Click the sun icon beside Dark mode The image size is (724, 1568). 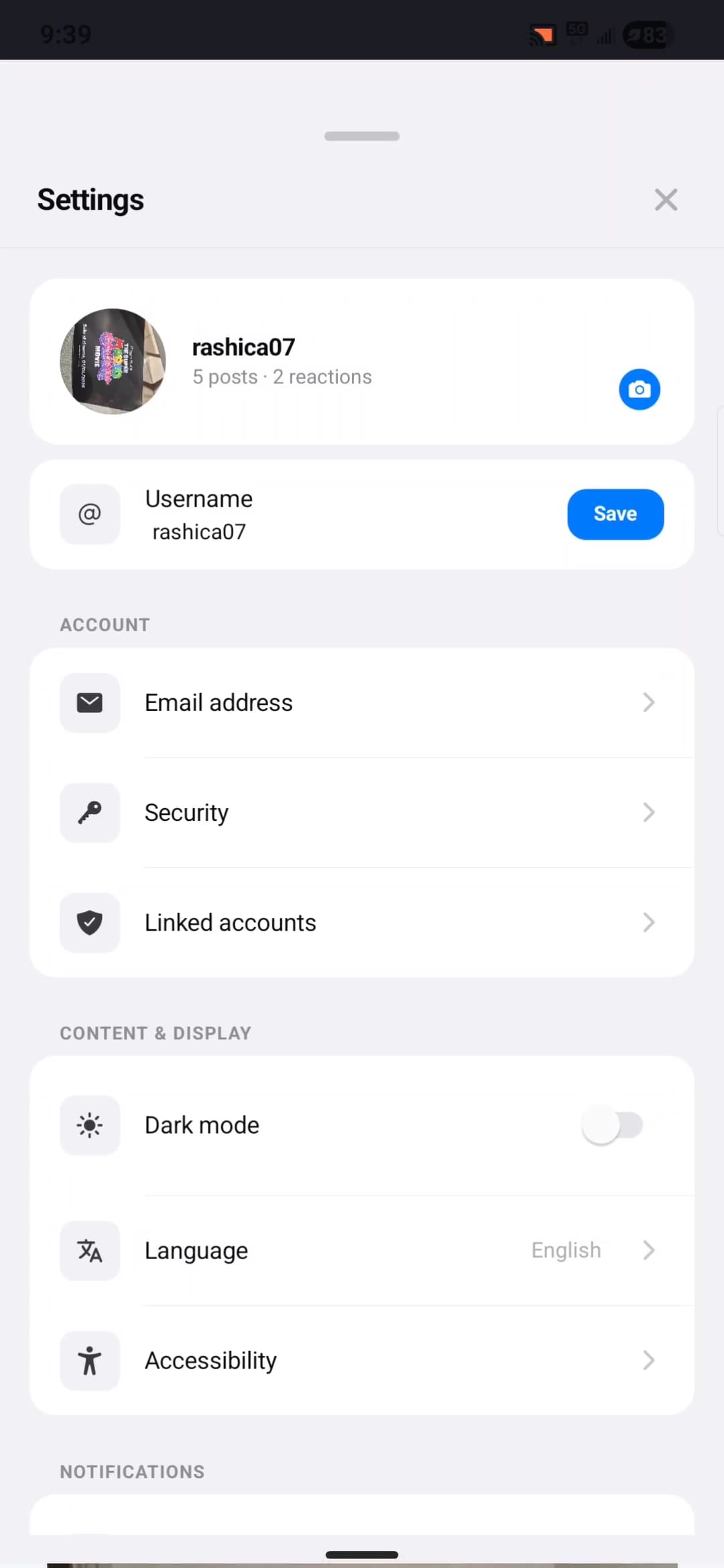tap(89, 1125)
